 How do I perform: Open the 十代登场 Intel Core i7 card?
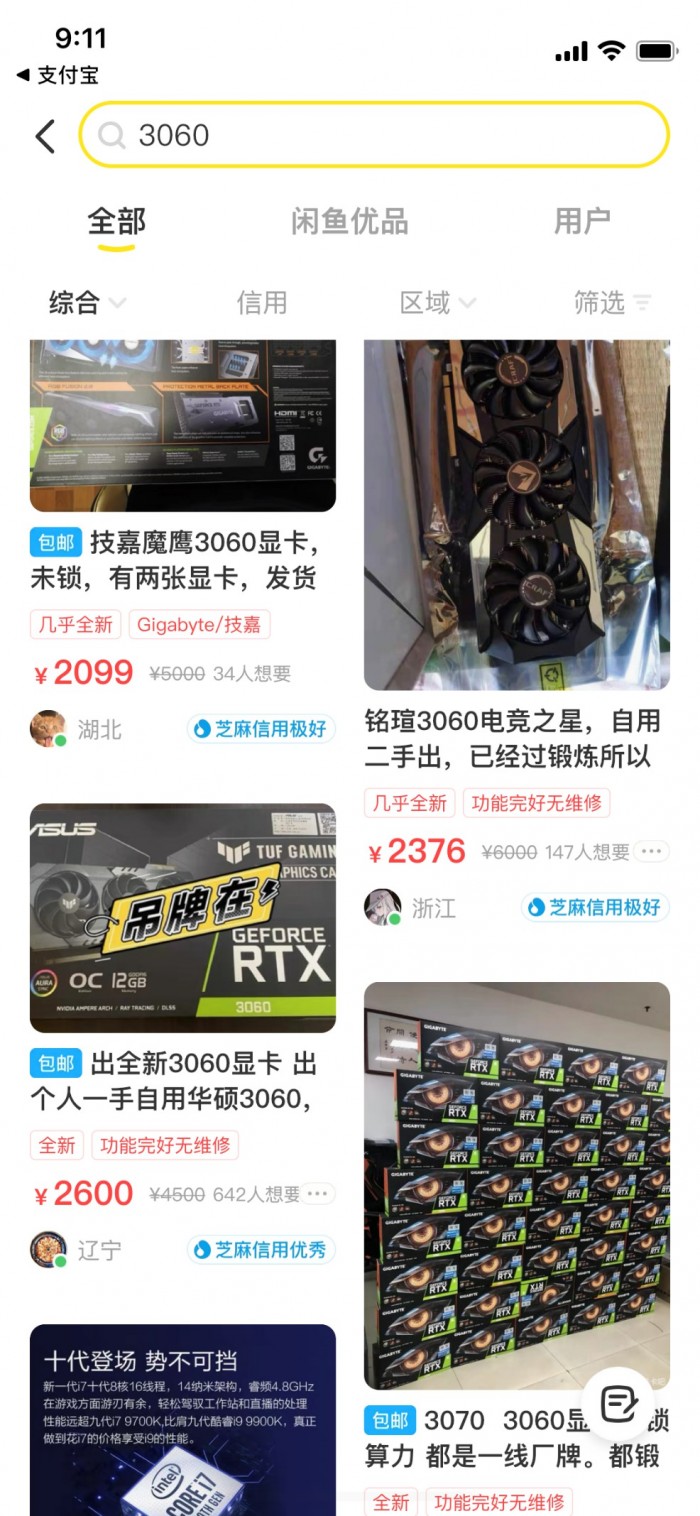coord(183,1420)
